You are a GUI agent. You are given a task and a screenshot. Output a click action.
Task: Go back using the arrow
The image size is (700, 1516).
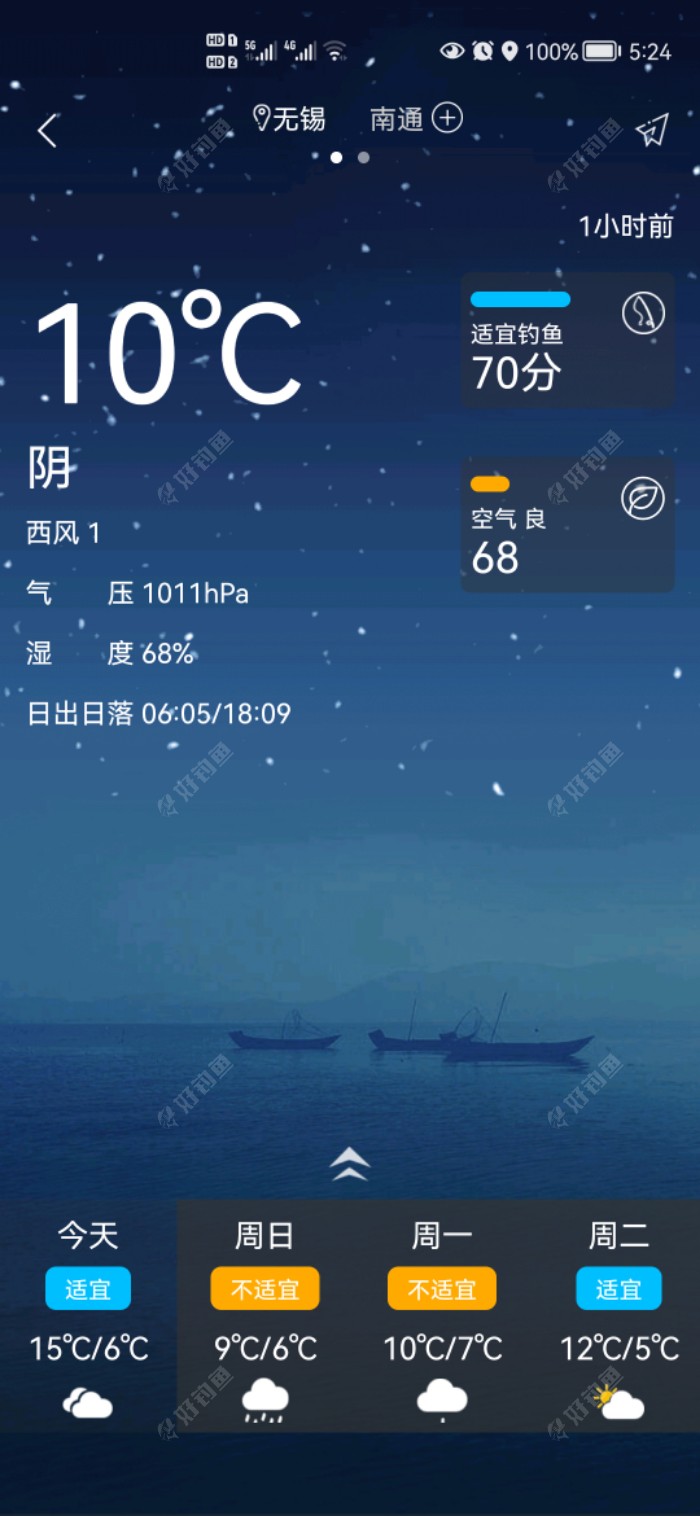(x=47, y=131)
